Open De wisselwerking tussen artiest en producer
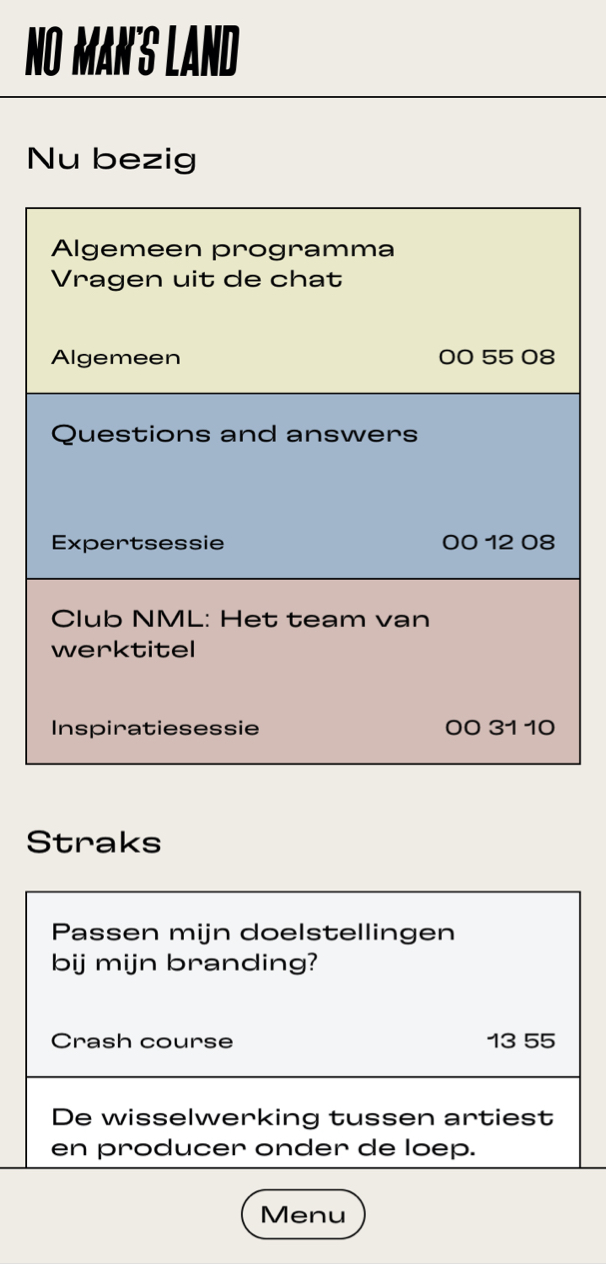Viewport: 606px width, 1264px height. coord(302,1131)
